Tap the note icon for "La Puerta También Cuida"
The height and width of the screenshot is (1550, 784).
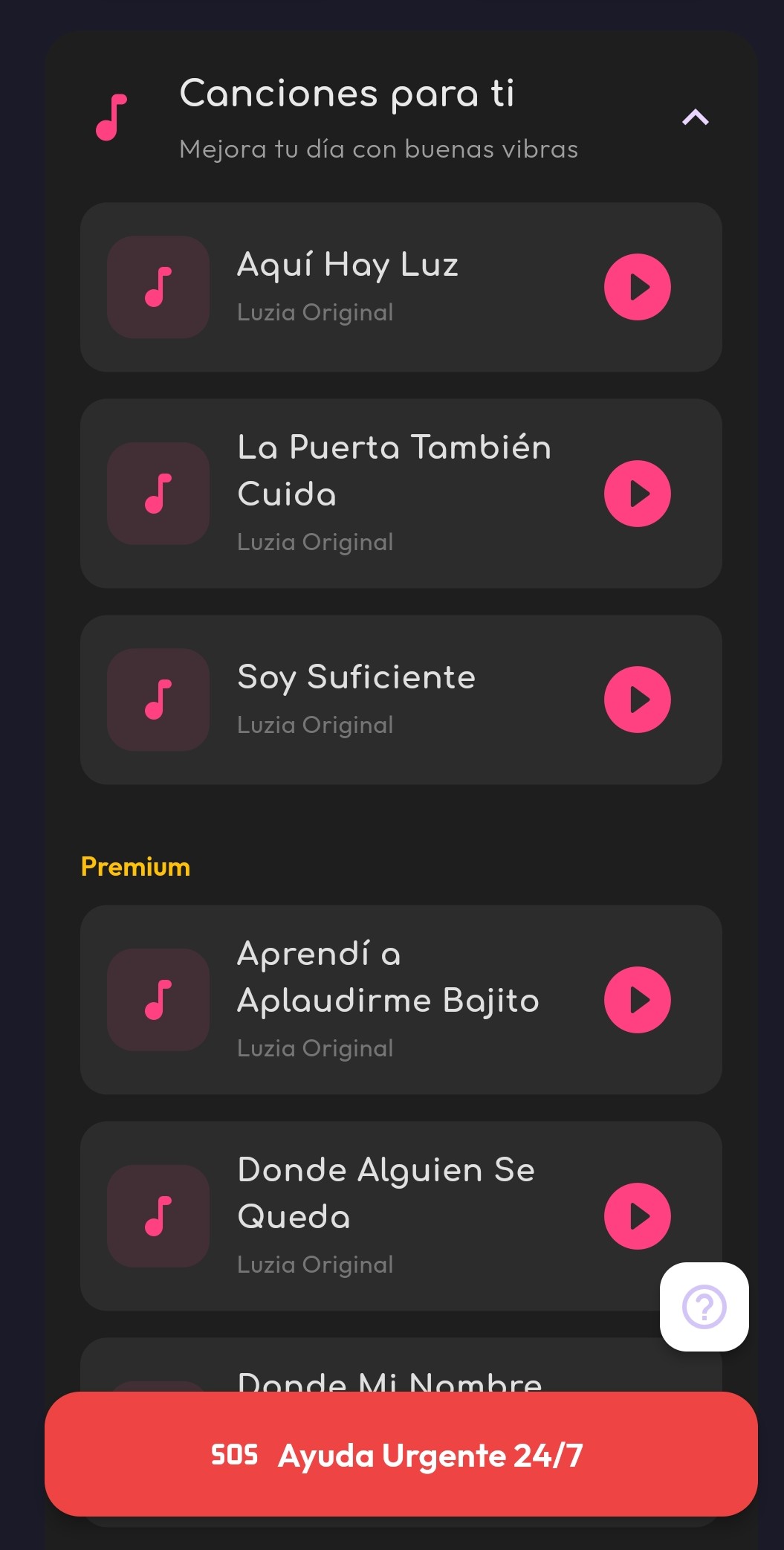point(158,493)
